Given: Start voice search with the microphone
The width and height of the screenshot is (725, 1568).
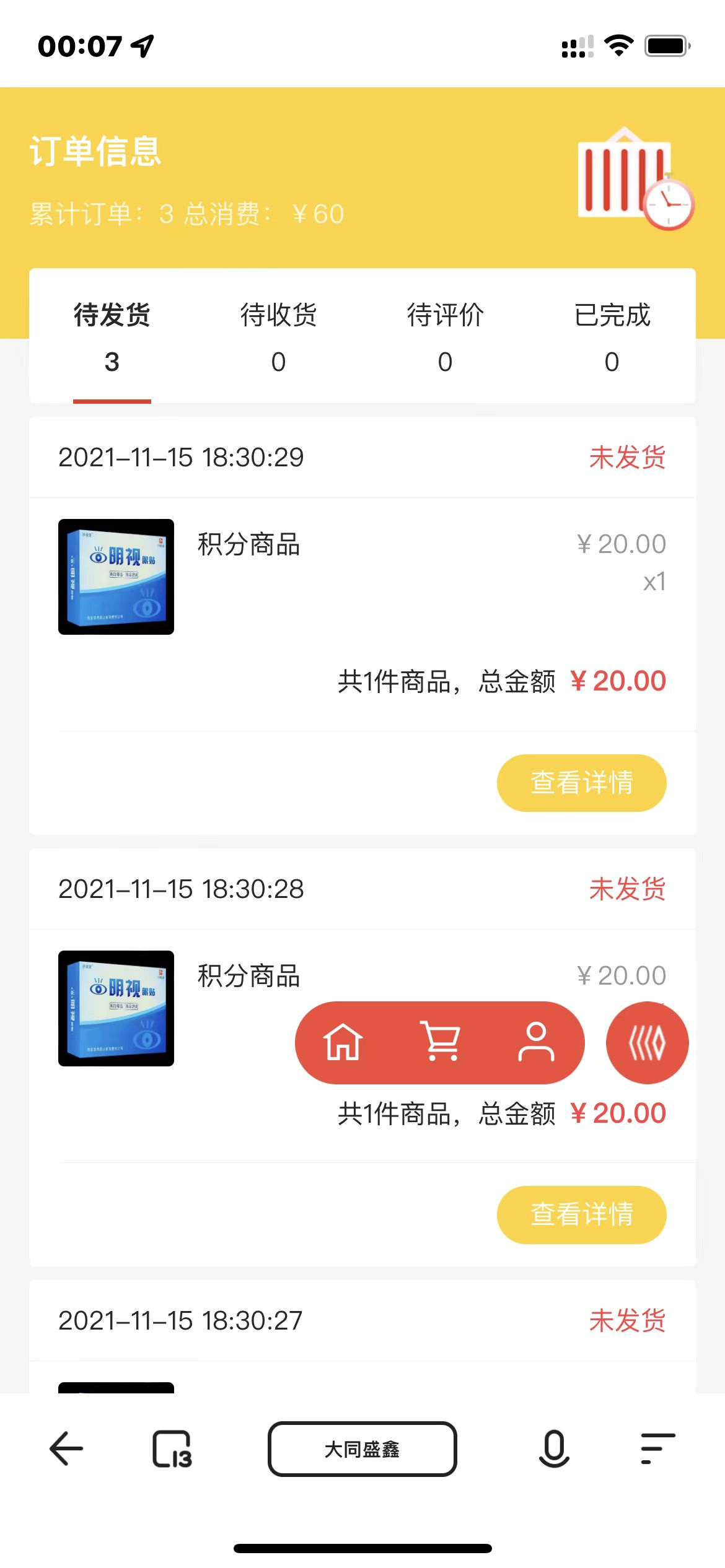Looking at the screenshot, I should (x=554, y=1449).
